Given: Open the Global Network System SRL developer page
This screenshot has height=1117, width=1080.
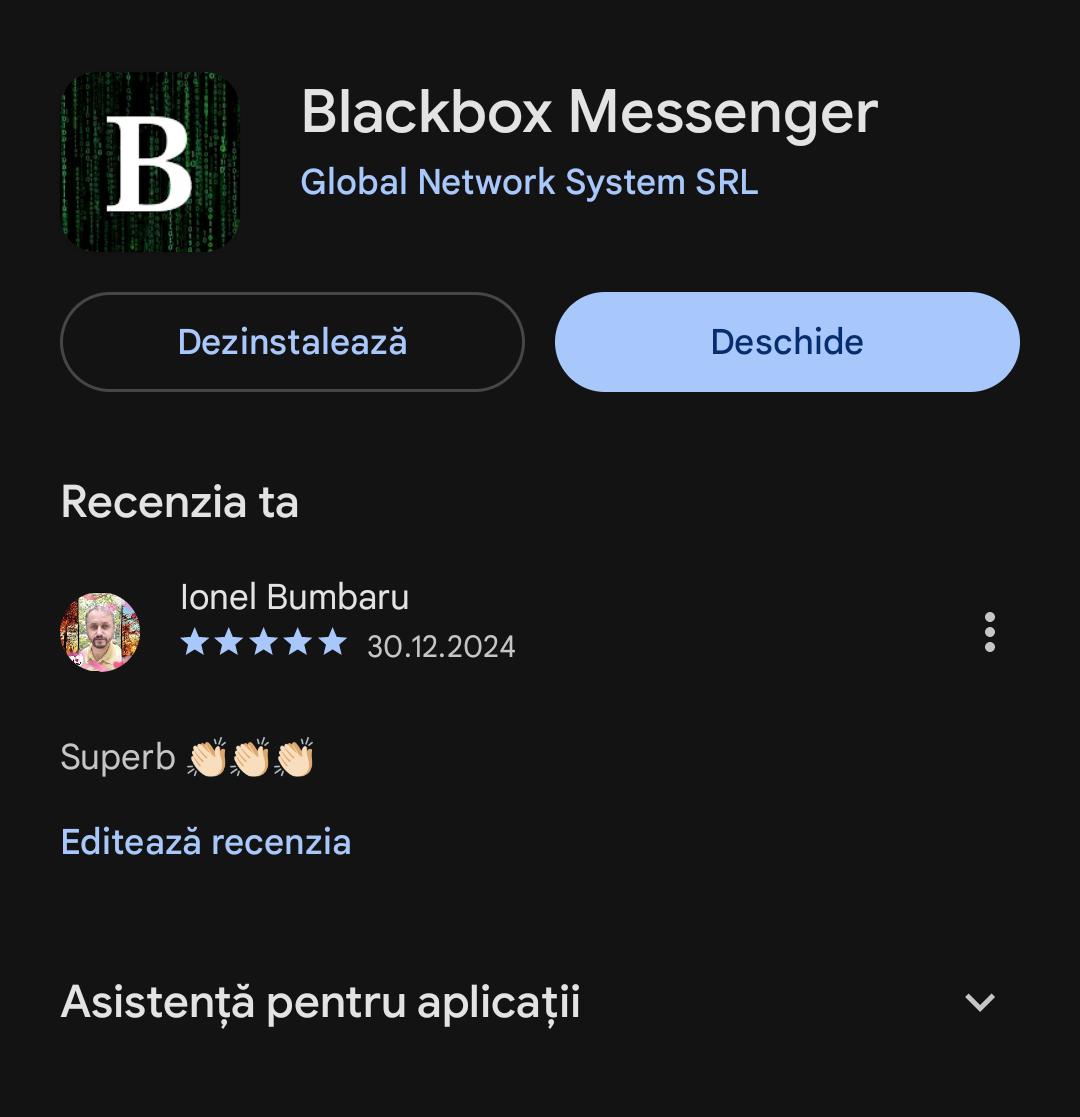Looking at the screenshot, I should pyautogui.click(x=529, y=182).
